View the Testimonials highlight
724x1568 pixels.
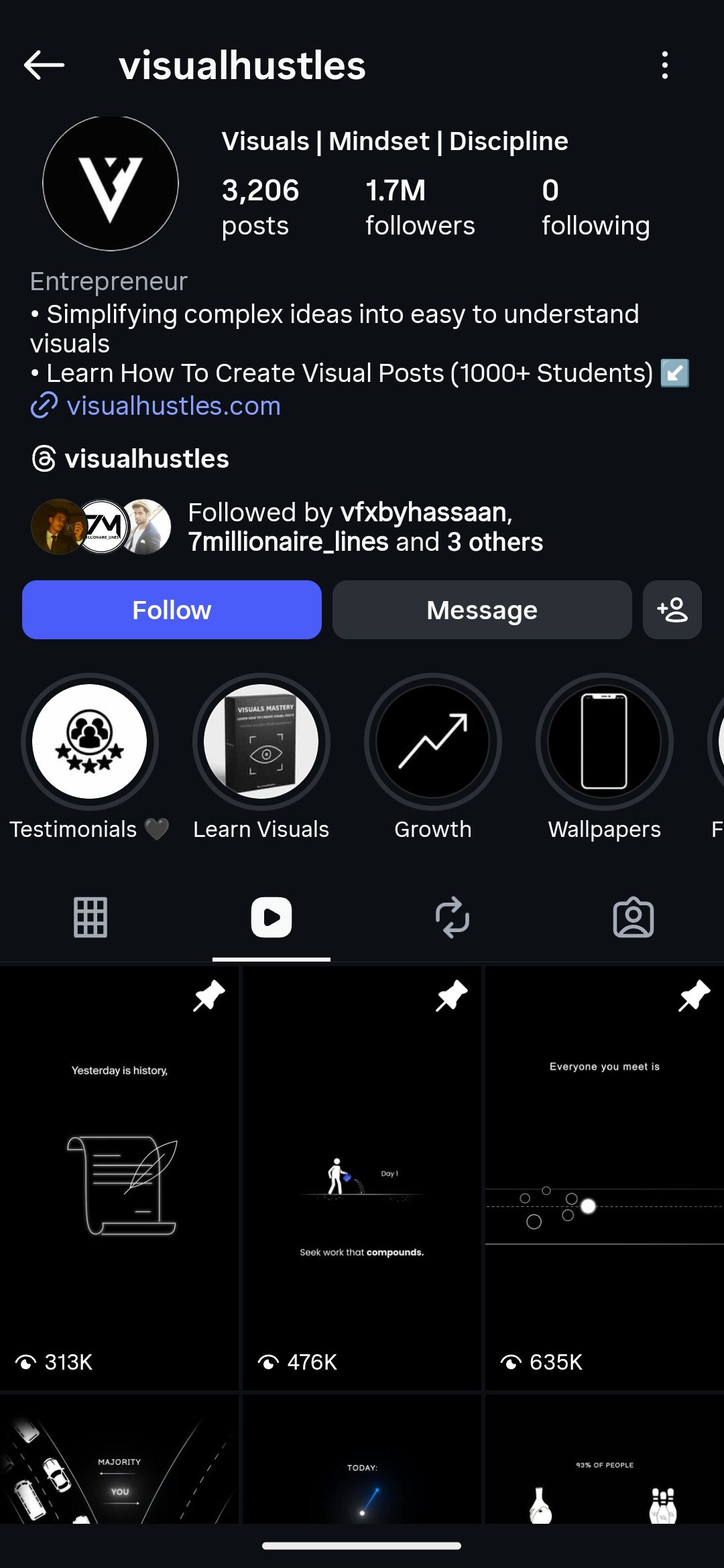click(x=90, y=741)
